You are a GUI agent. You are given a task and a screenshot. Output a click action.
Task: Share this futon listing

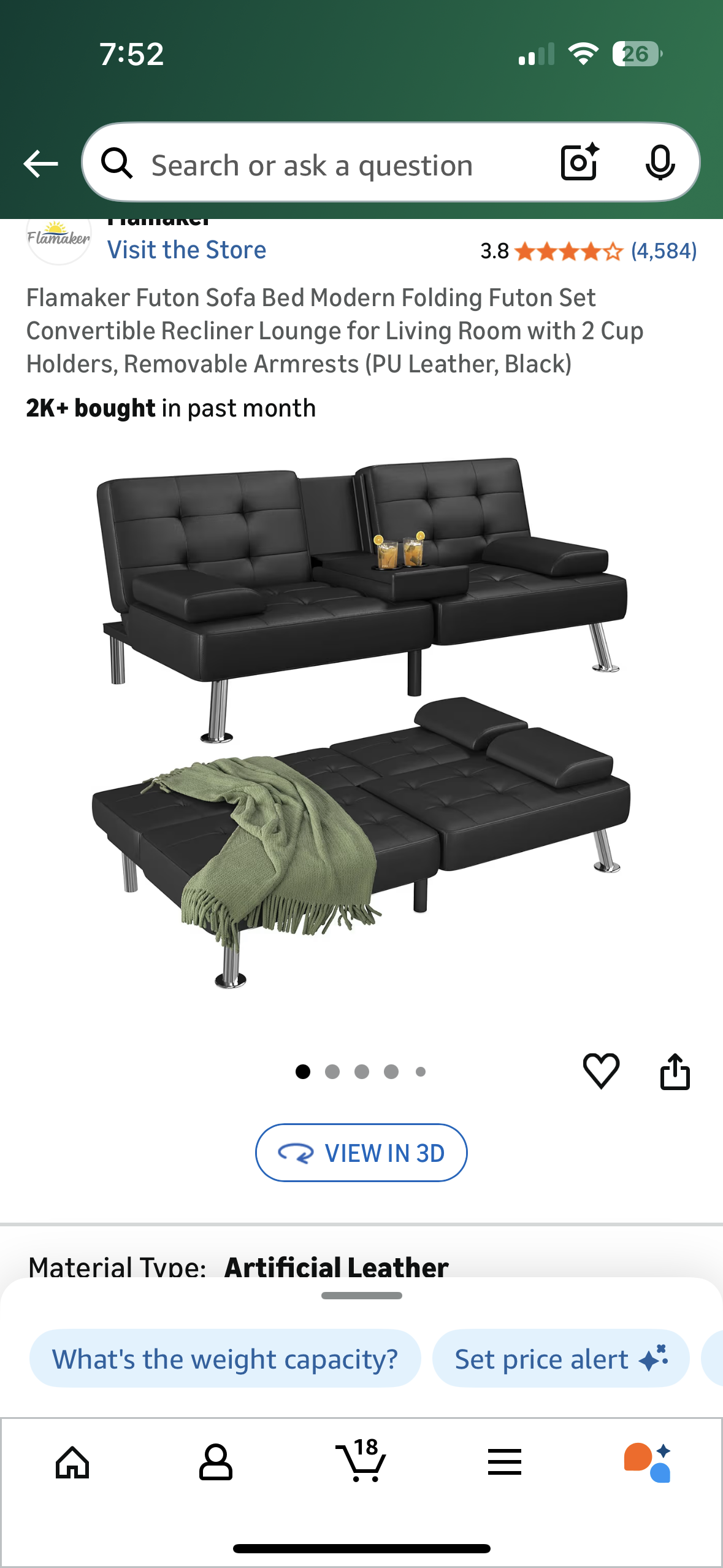pos(675,1072)
